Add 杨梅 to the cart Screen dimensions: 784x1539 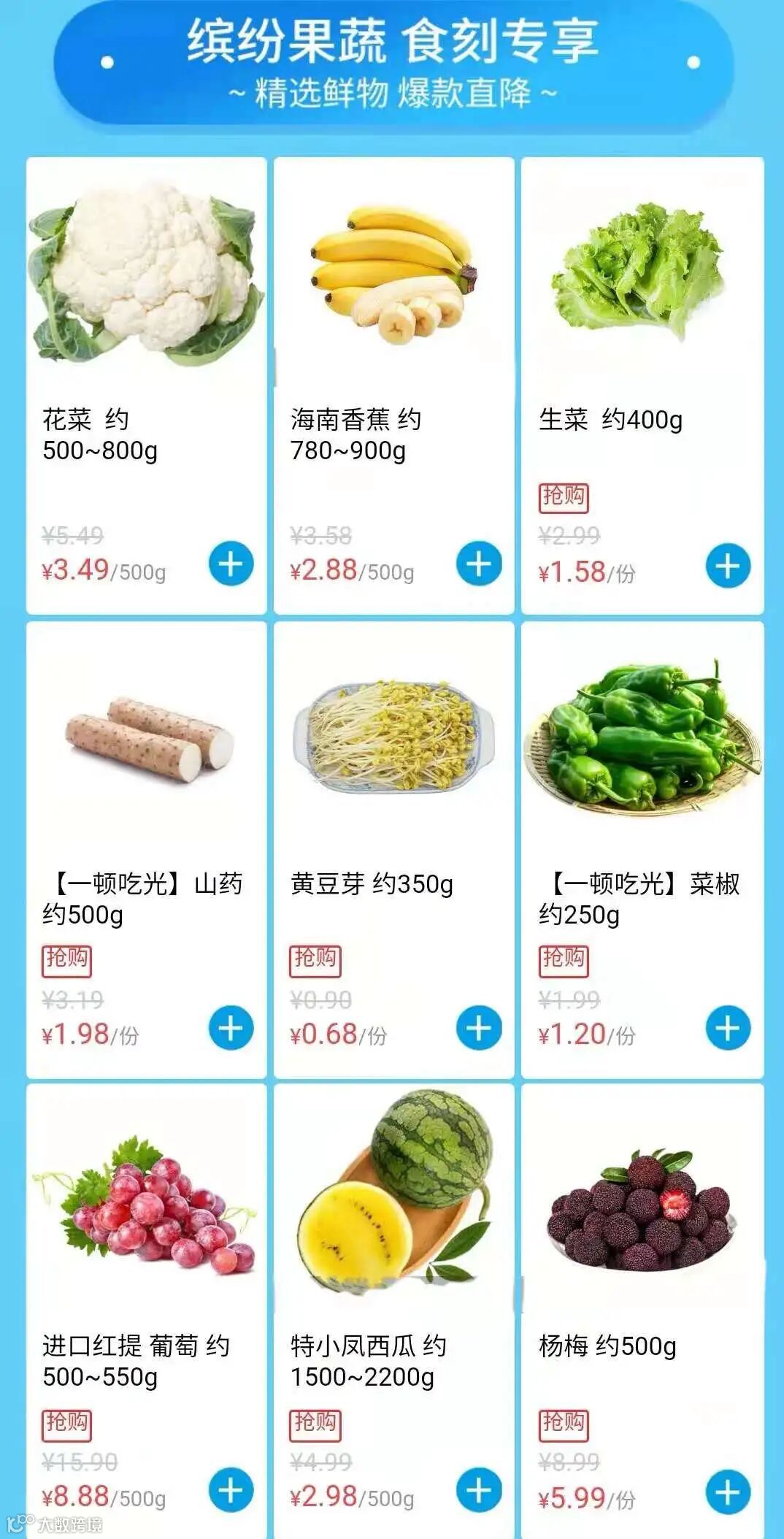[x=728, y=1493]
